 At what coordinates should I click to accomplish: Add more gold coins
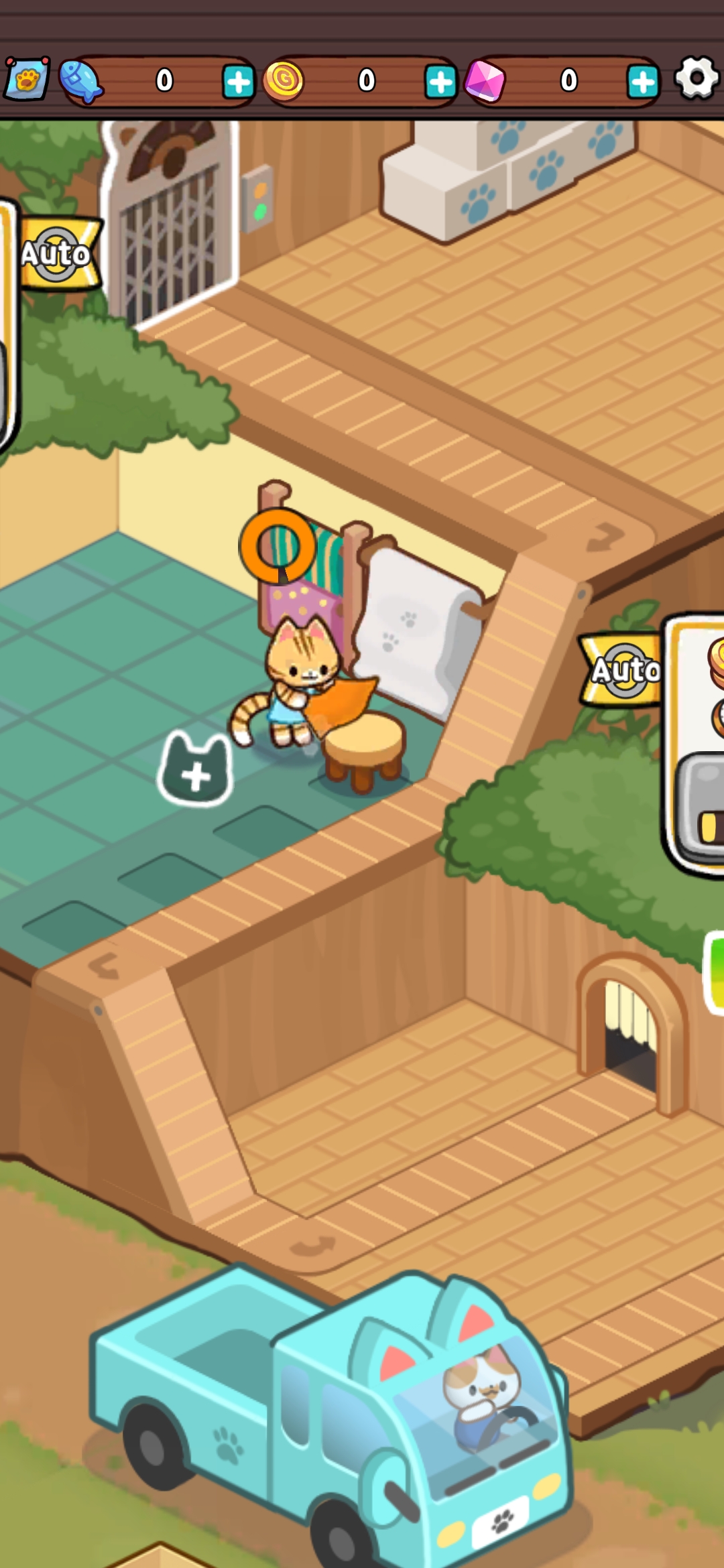440,82
